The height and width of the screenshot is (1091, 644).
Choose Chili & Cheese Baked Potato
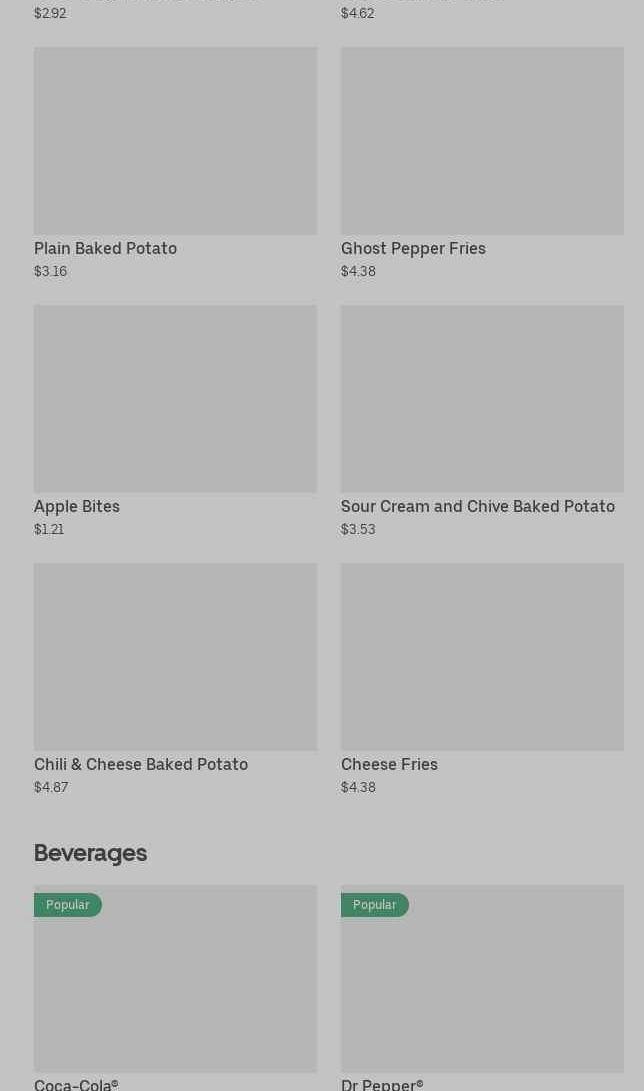tap(175, 679)
